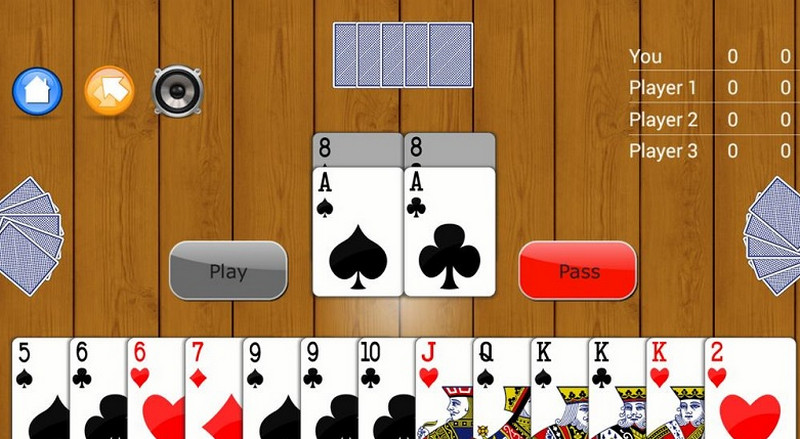Go to the home menu

point(37,92)
